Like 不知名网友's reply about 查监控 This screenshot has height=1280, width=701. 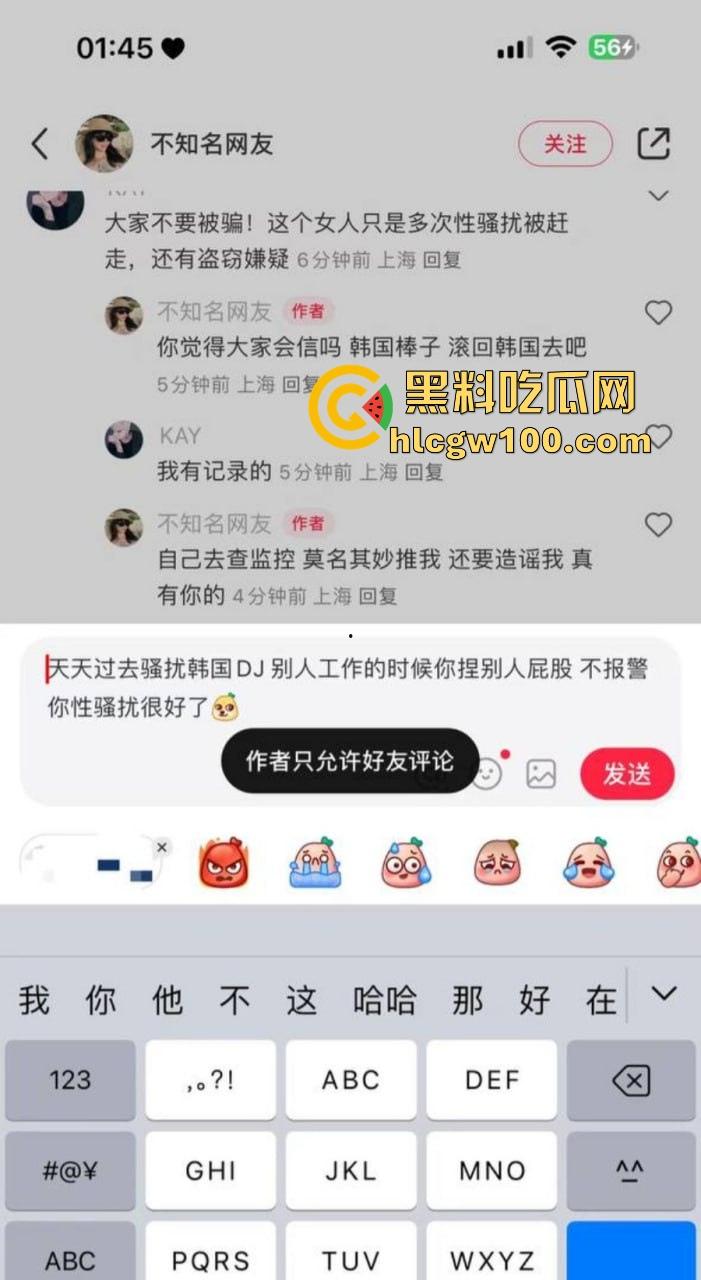[658, 524]
